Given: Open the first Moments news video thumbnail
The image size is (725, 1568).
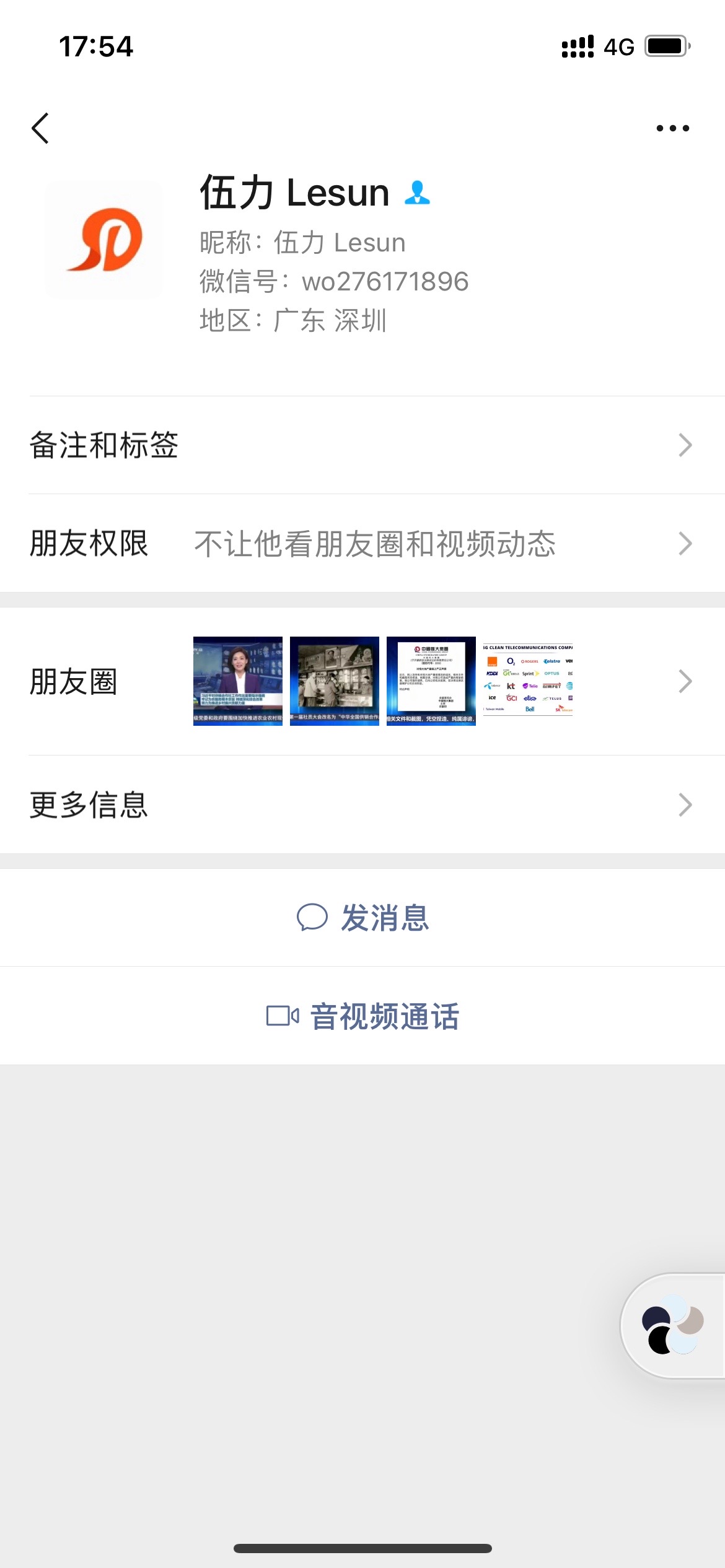Looking at the screenshot, I should [x=239, y=681].
